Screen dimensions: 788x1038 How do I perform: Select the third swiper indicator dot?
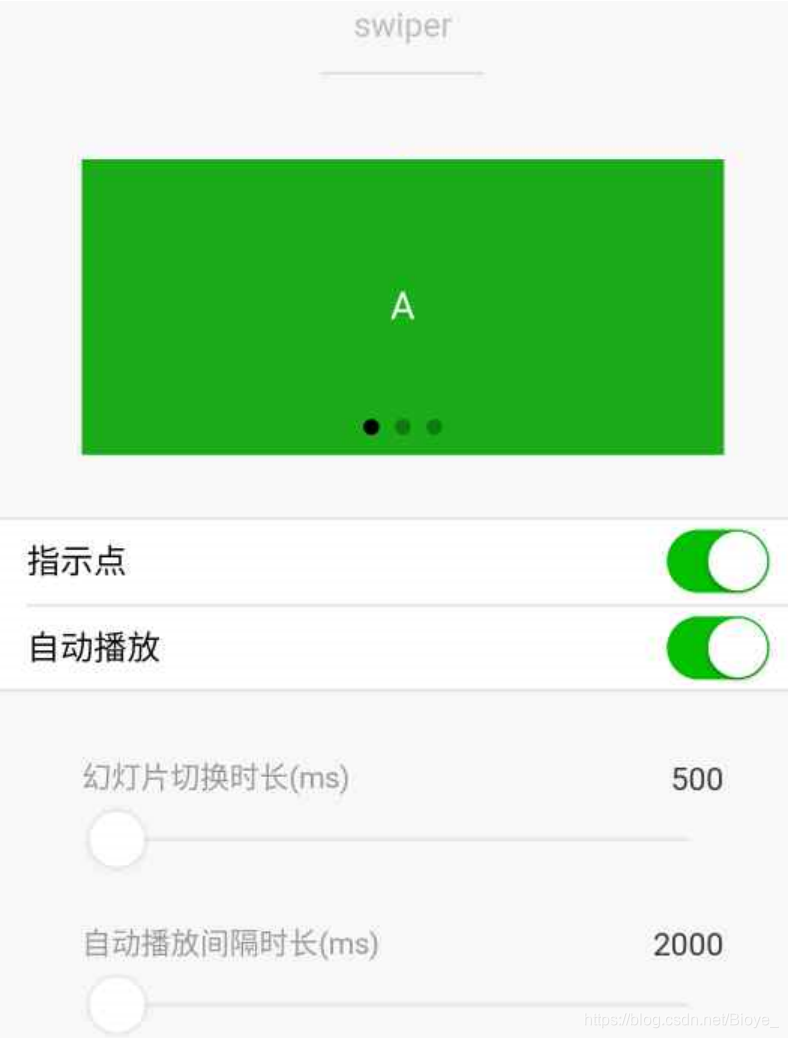(x=434, y=426)
